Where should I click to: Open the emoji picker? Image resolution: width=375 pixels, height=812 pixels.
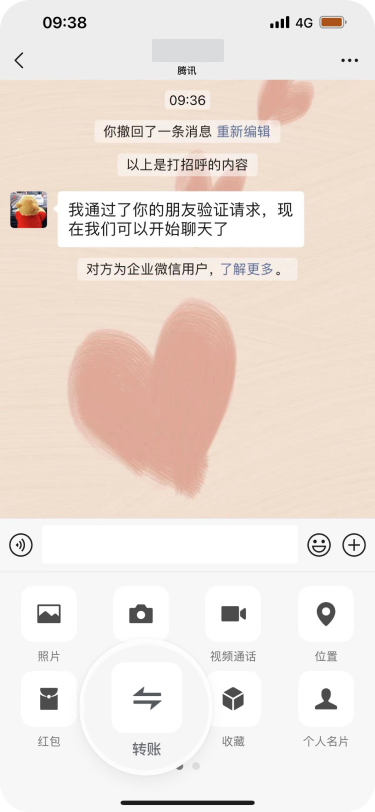[x=319, y=545]
